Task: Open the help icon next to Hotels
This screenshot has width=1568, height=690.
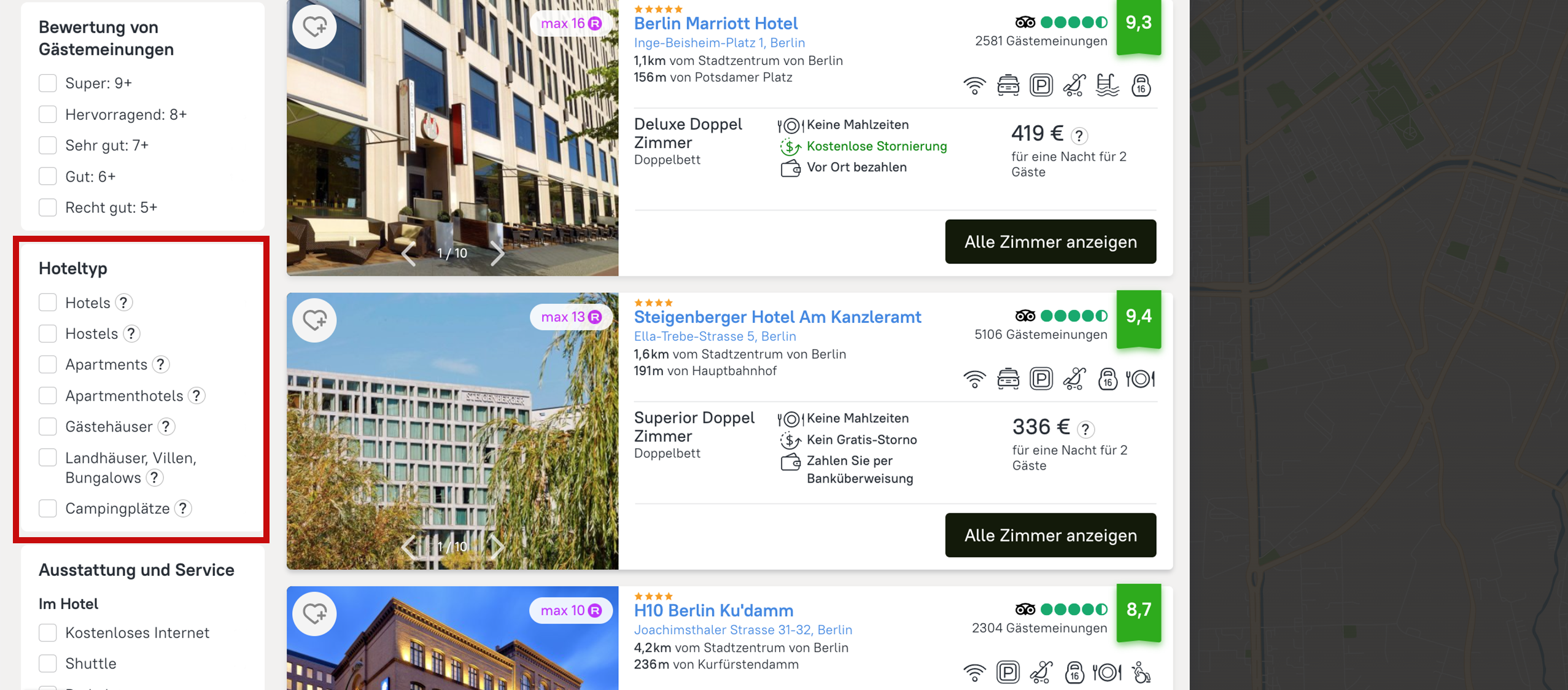Action: (x=124, y=303)
